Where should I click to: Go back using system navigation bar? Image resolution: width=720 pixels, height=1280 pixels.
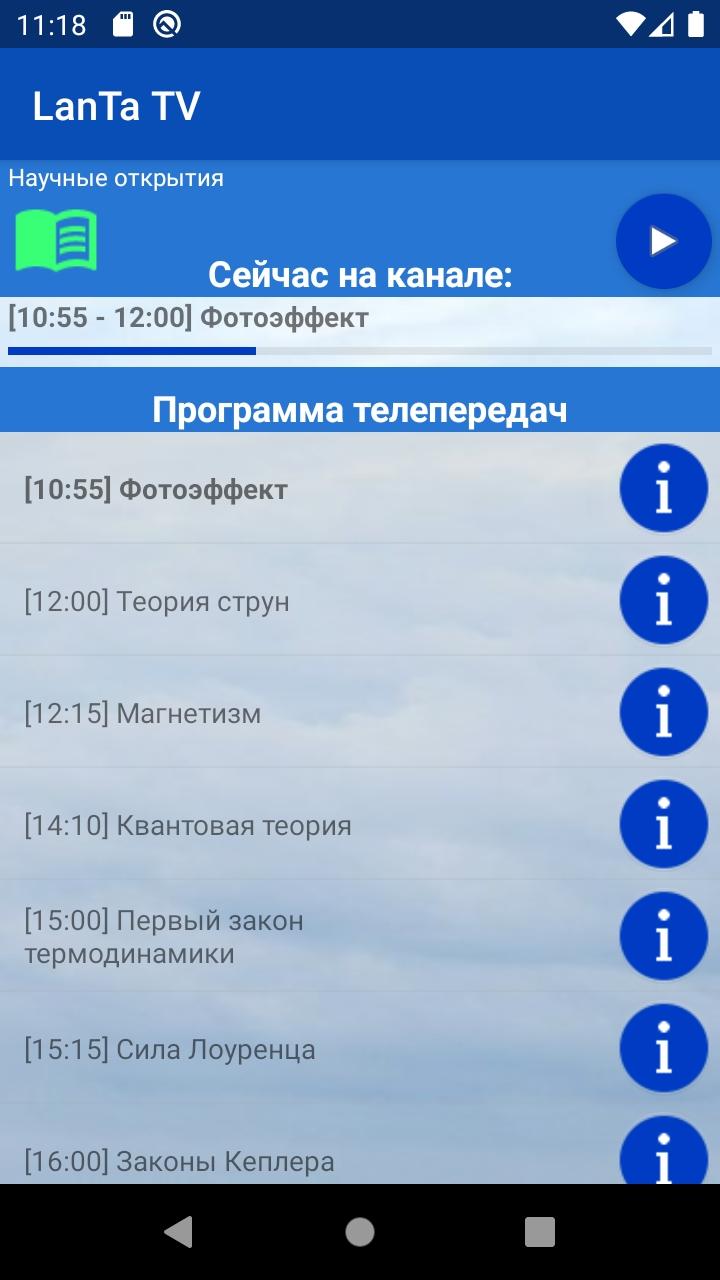[x=179, y=1231]
